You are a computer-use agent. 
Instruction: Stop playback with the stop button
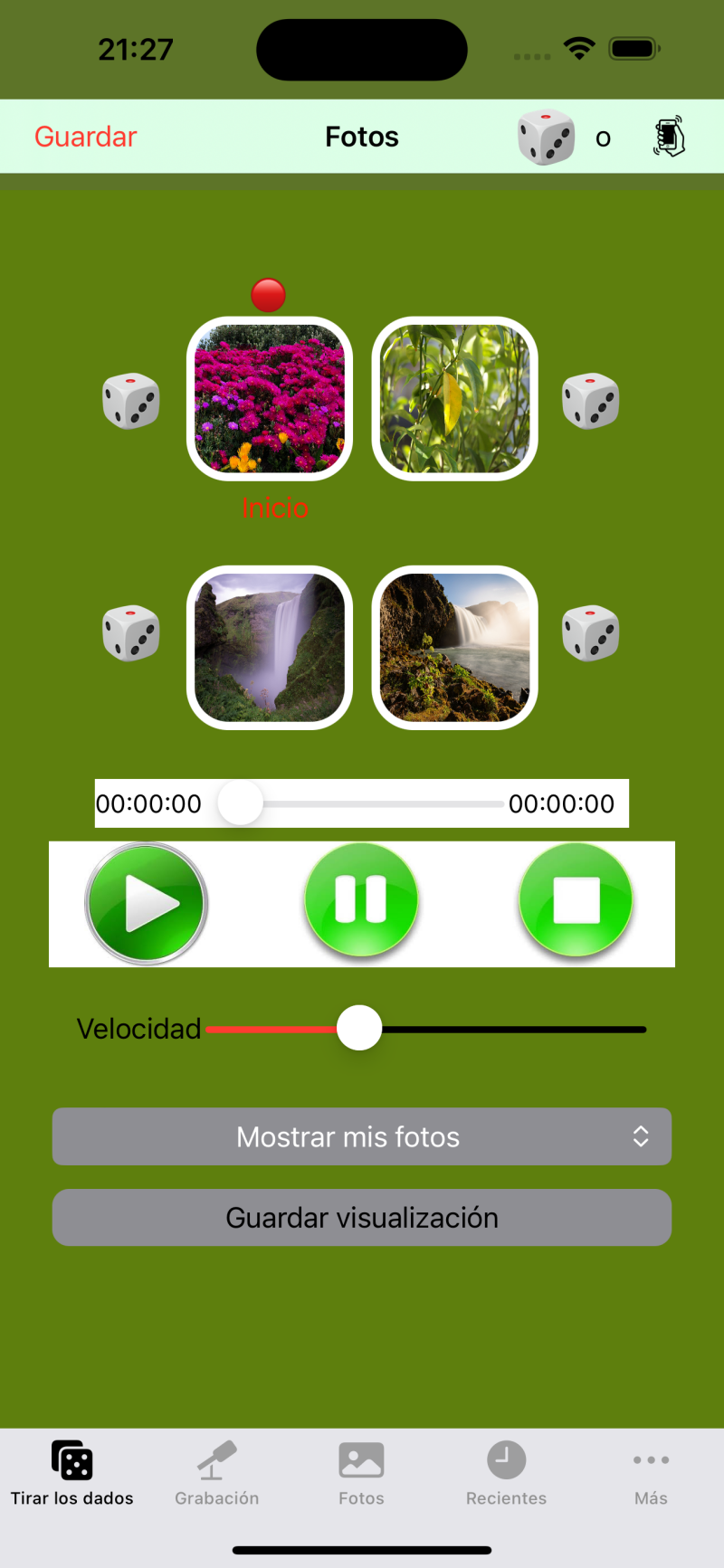(576, 900)
